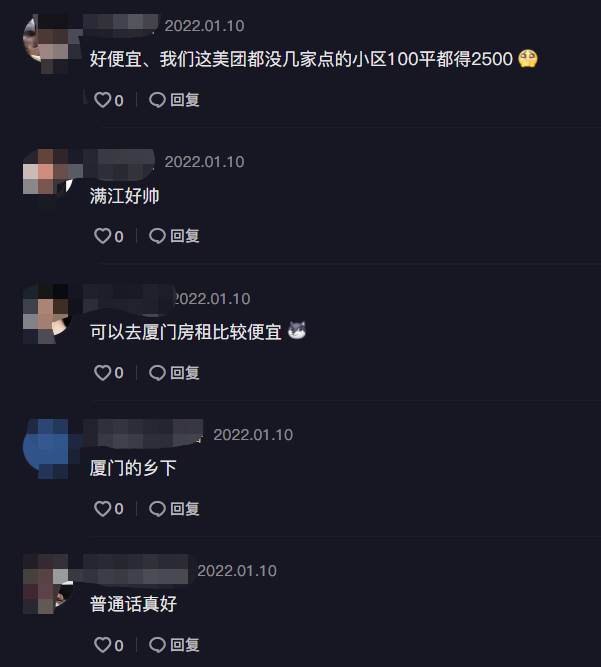Reply to the comment '可以去厦门房租比较便宜'
The height and width of the screenshot is (667, 601).
pyautogui.click(x=174, y=373)
